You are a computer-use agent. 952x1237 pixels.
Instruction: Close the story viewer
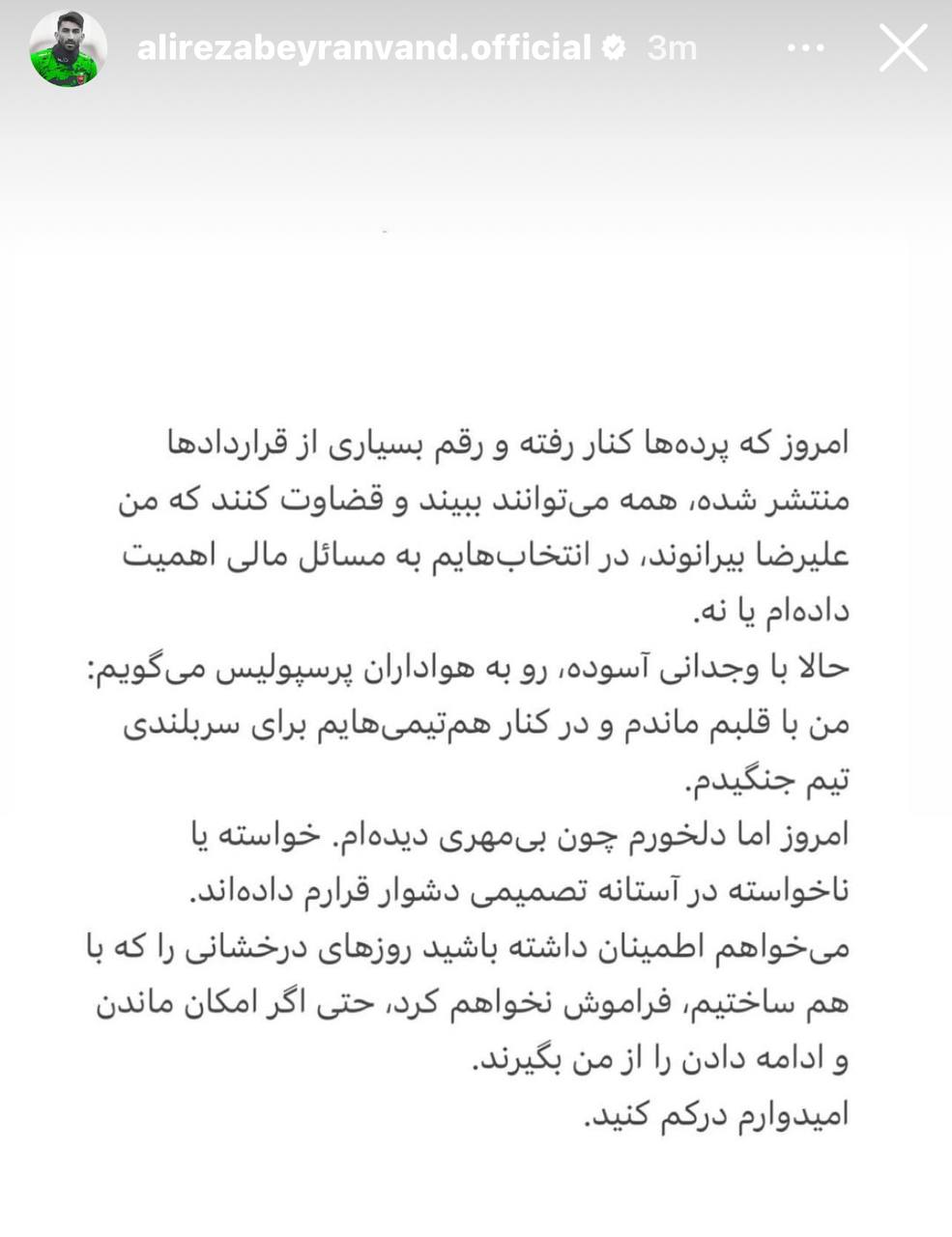903,48
